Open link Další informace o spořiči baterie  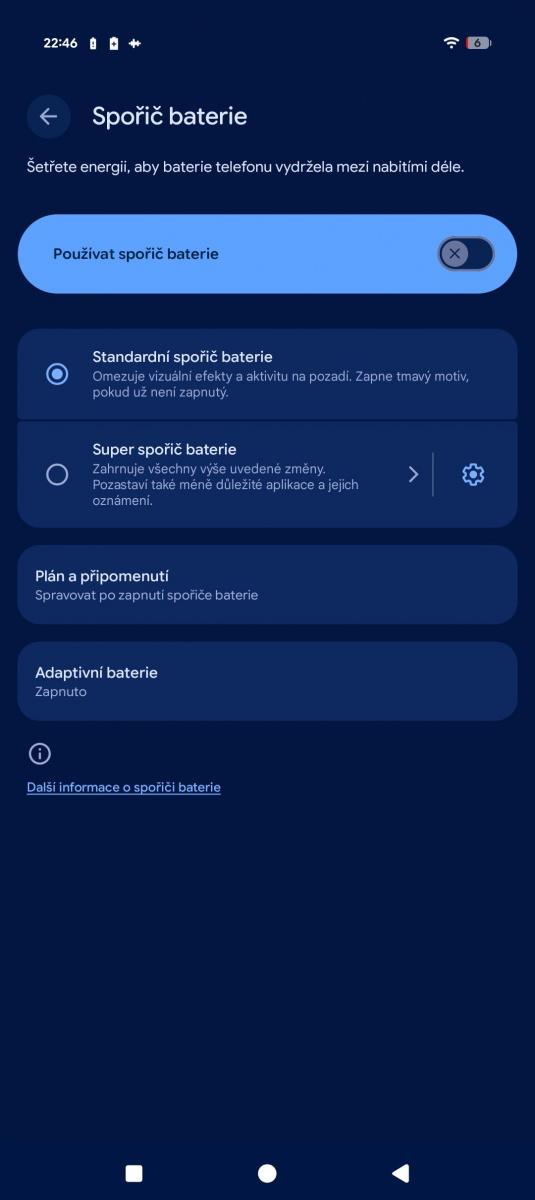coord(124,787)
